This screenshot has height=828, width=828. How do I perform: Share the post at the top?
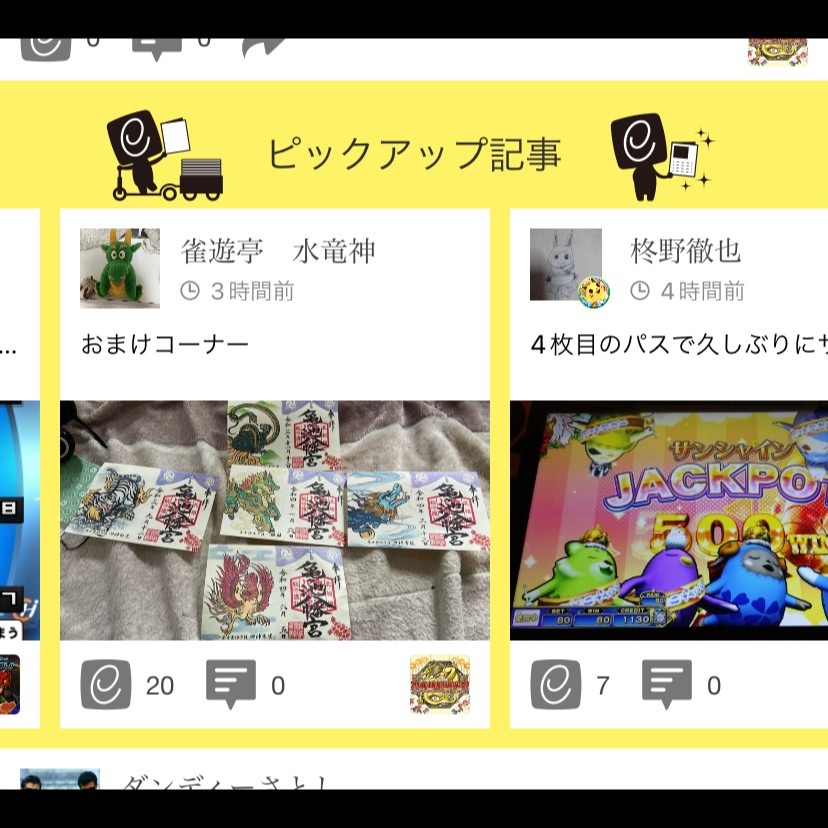[264, 46]
